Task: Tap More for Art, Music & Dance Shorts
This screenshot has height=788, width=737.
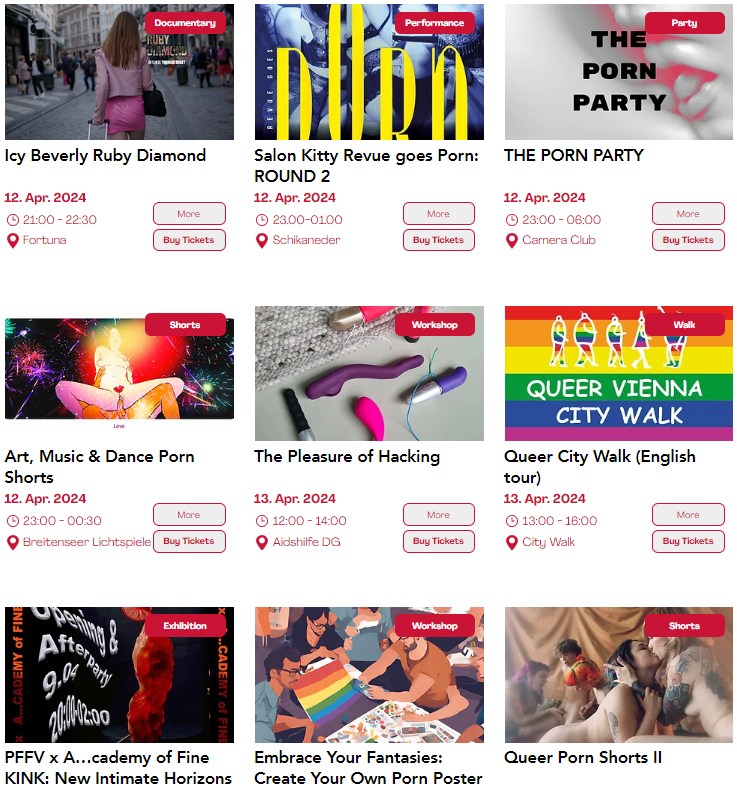Action: (189, 515)
